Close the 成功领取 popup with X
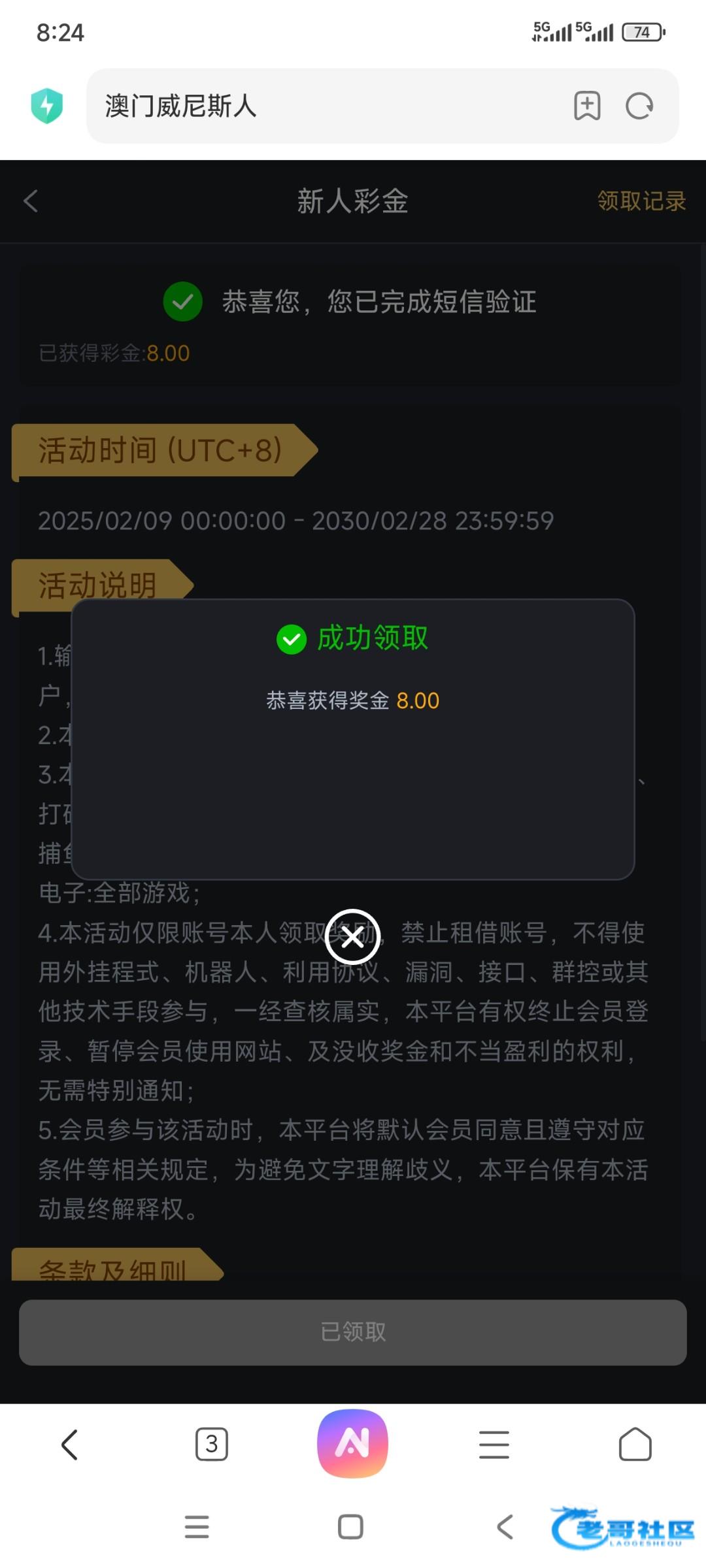 (352, 937)
